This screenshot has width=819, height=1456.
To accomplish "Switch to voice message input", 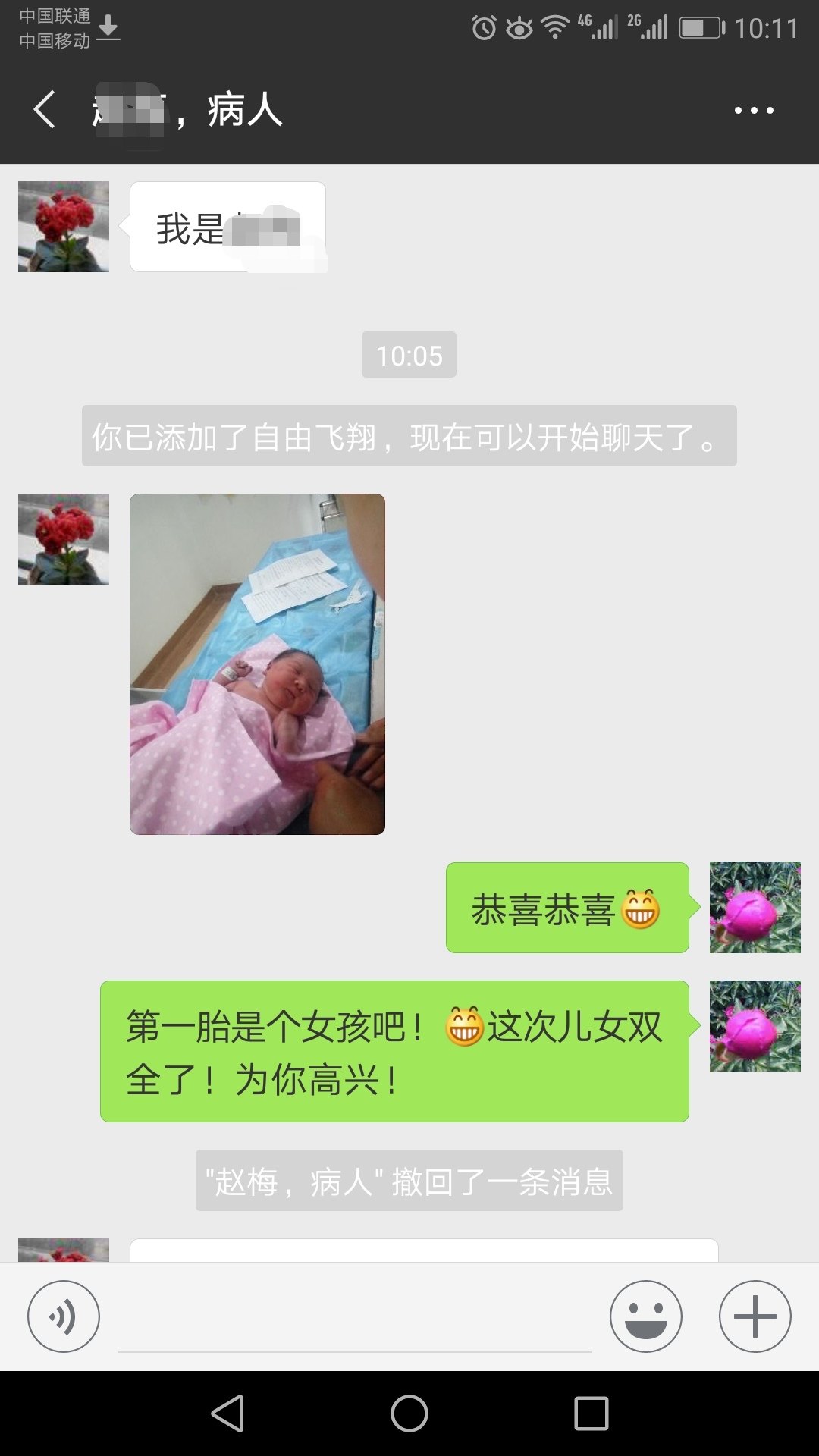I will click(x=64, y=1316).
